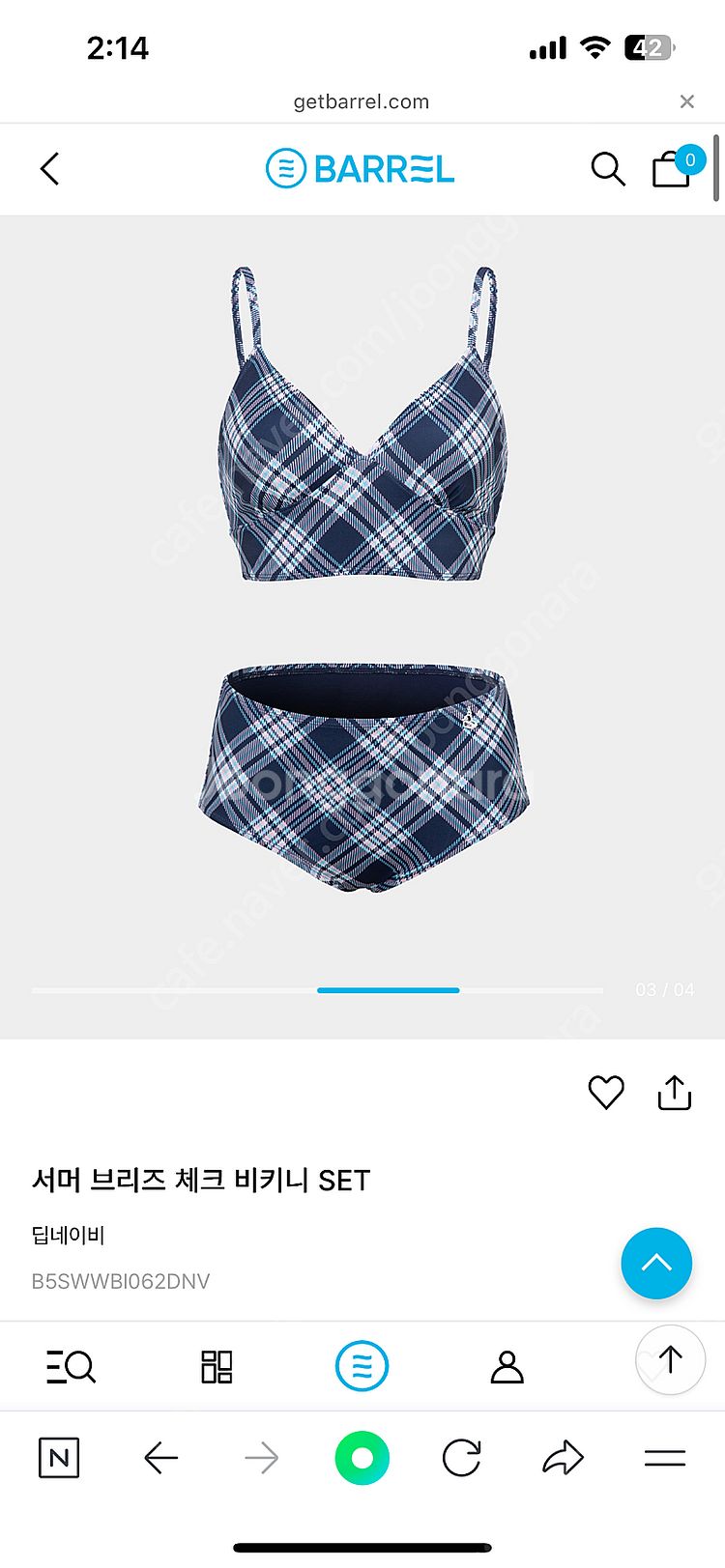View the bikini product image
This screenshot has width=725, height=1568.
coord(362,580)
